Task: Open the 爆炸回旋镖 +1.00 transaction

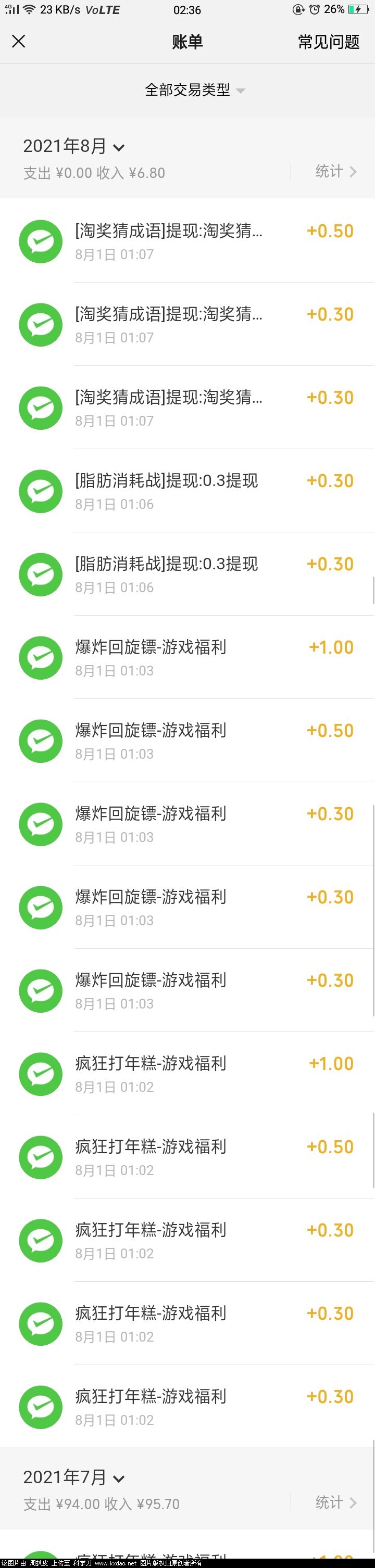Action: [x=187, y=658]
